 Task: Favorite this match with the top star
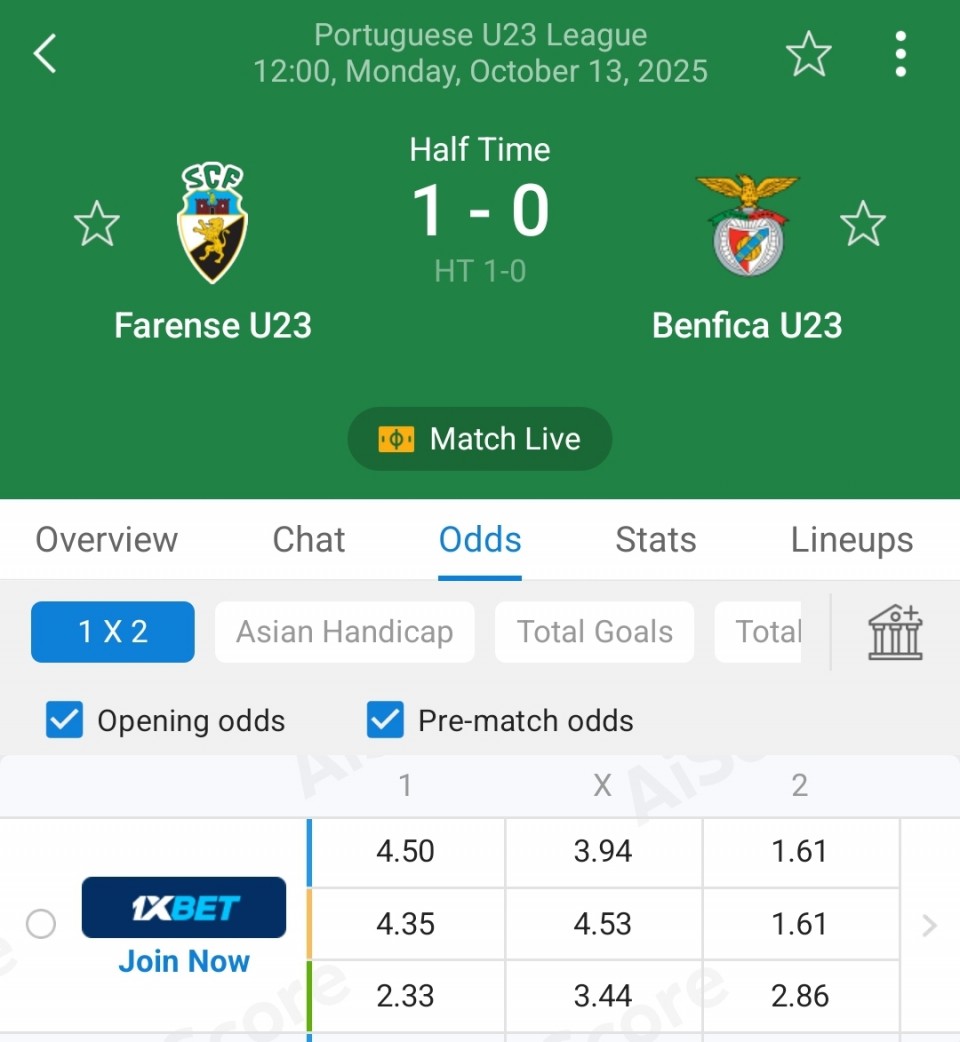click(808, 53)
